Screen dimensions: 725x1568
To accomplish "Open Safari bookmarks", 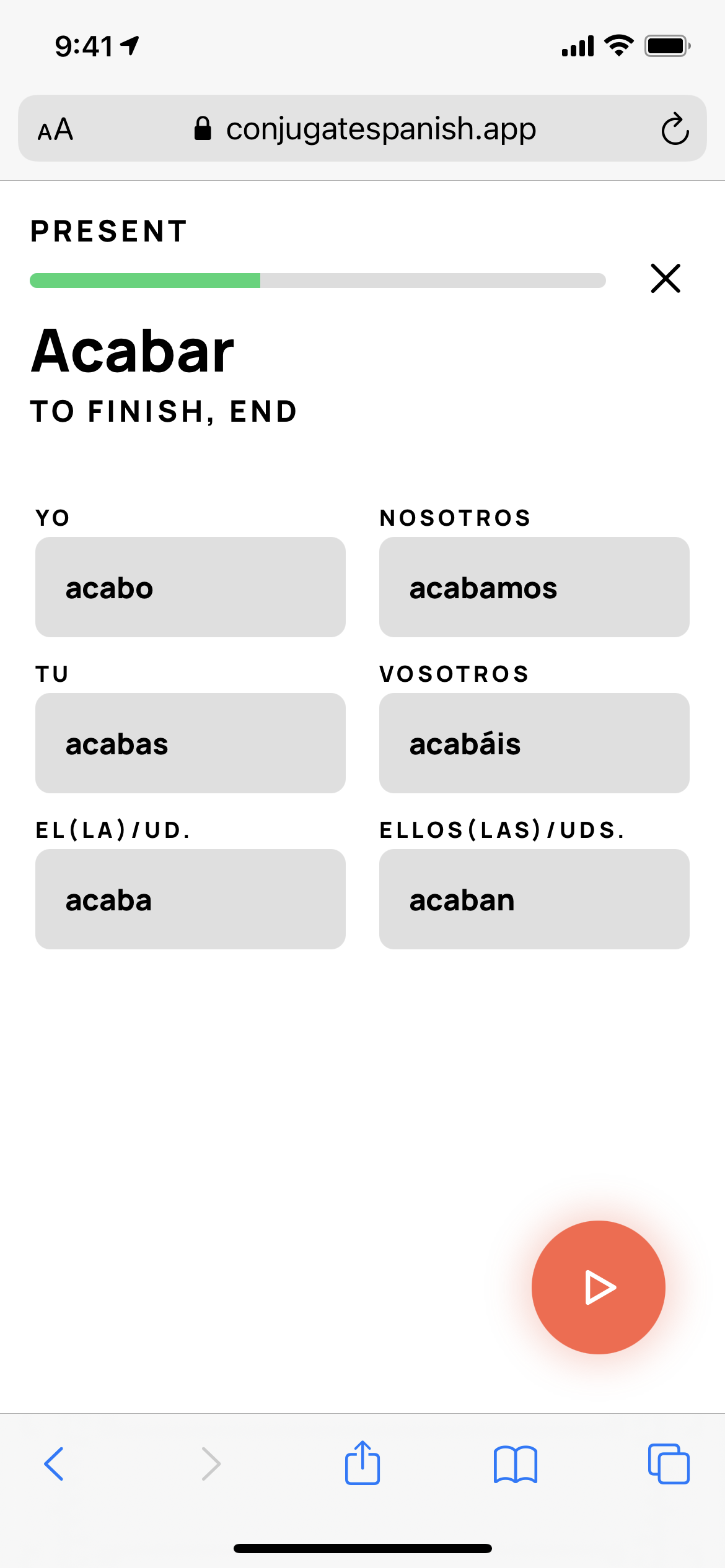I will coord(516,1465).
